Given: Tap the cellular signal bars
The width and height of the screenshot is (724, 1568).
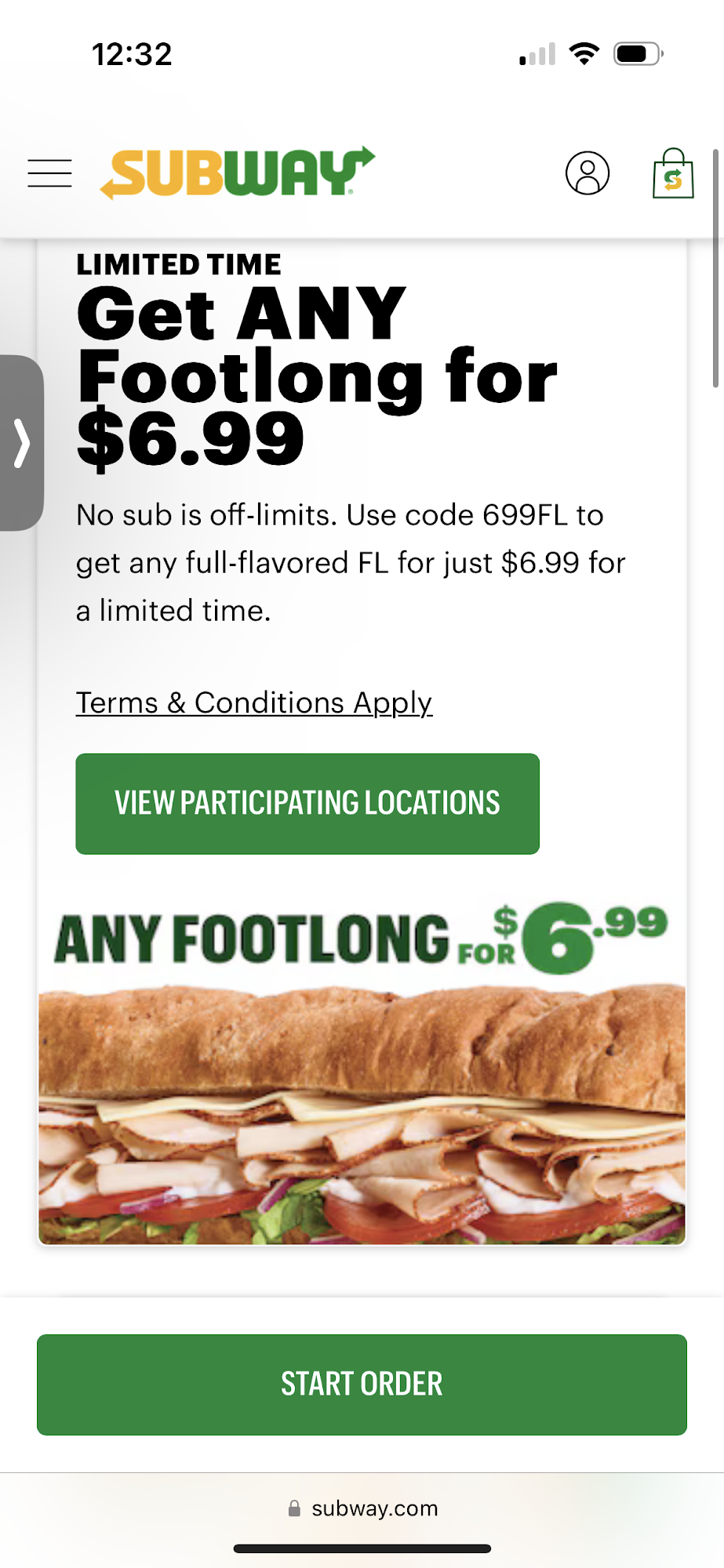Looking at the screenshot, I should (x=536, y=53).
